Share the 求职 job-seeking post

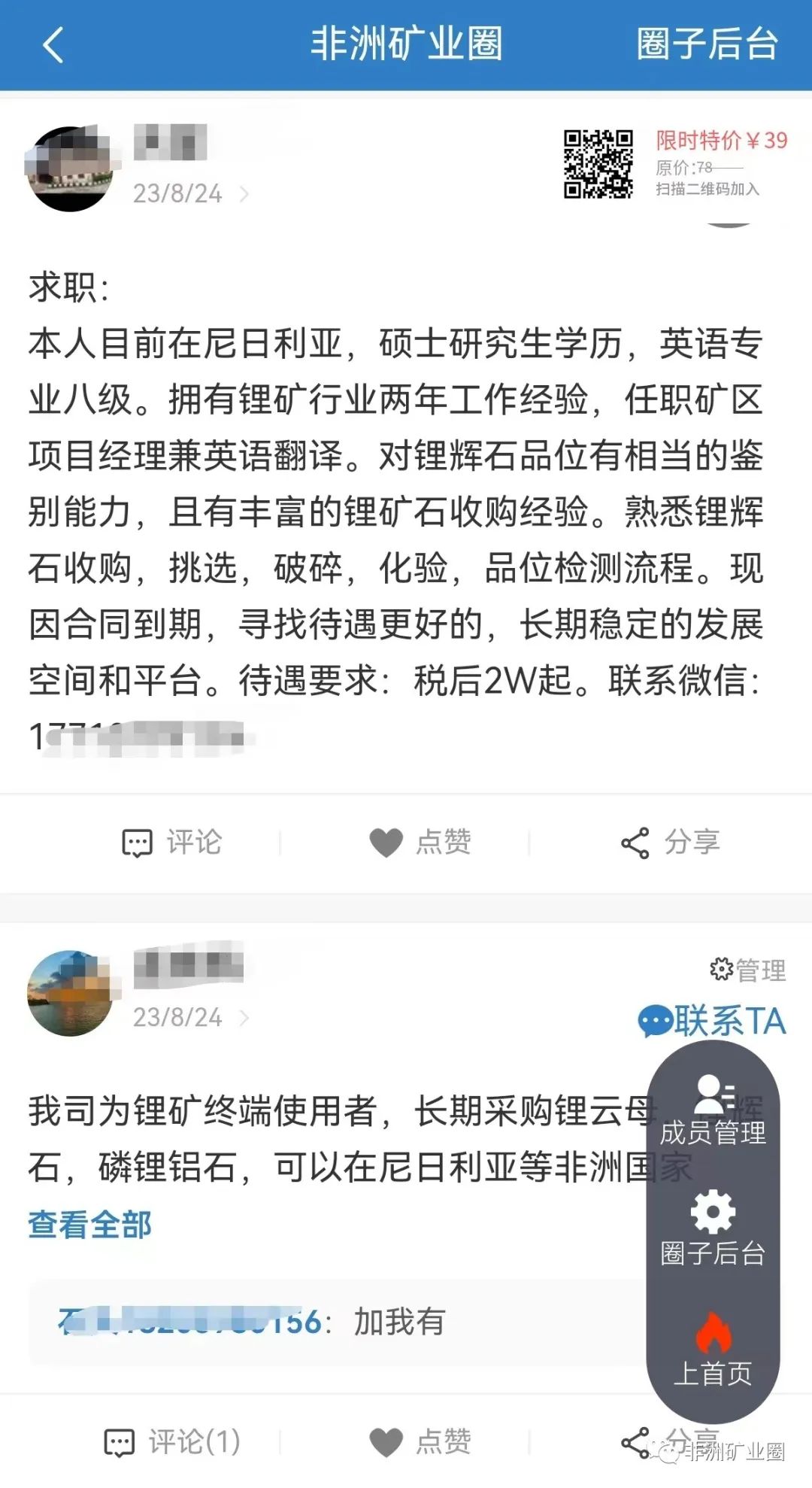[x=671, y=843]
